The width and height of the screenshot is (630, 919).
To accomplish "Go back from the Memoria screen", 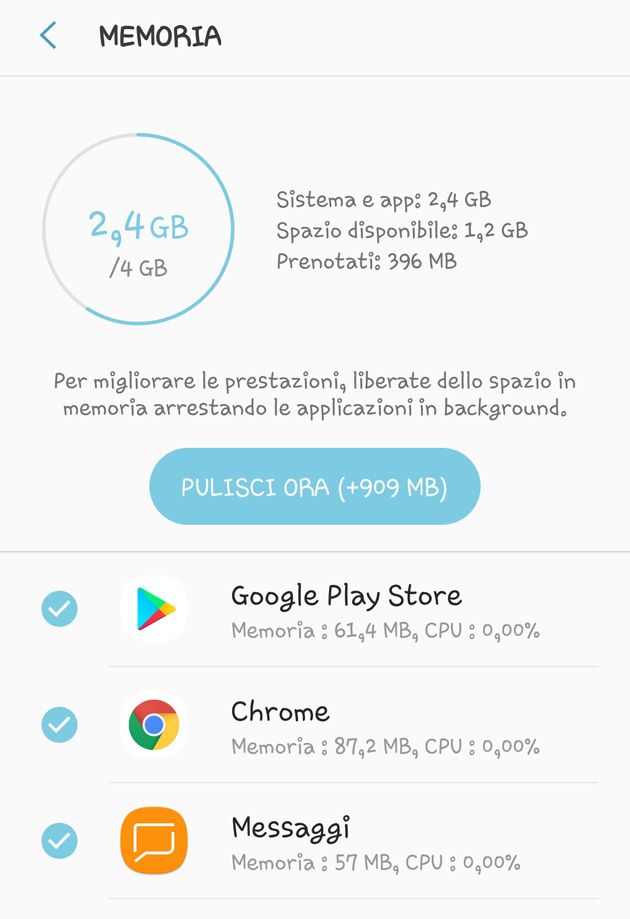I will click(x=47, y=37).
